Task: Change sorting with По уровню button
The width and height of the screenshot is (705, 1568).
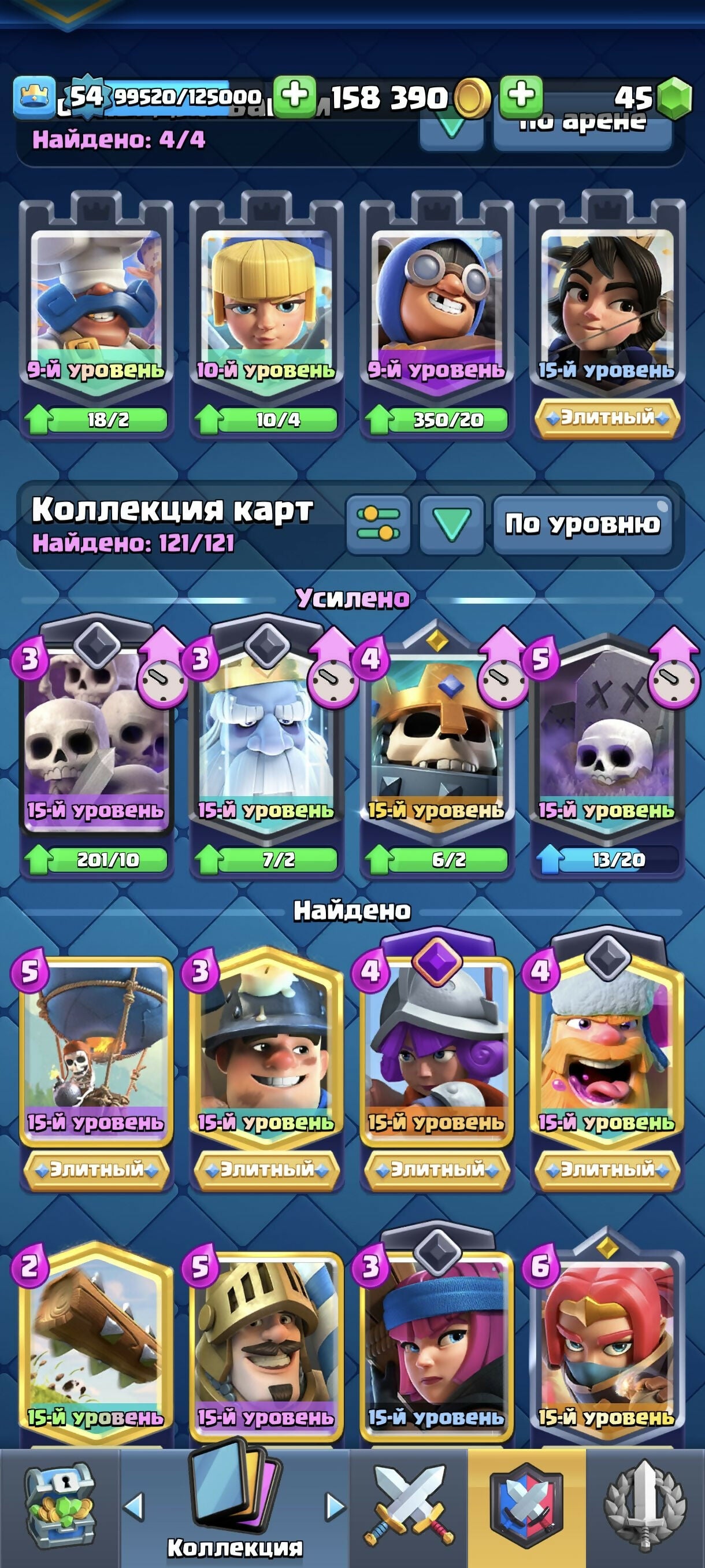Action: pos(582,524)
